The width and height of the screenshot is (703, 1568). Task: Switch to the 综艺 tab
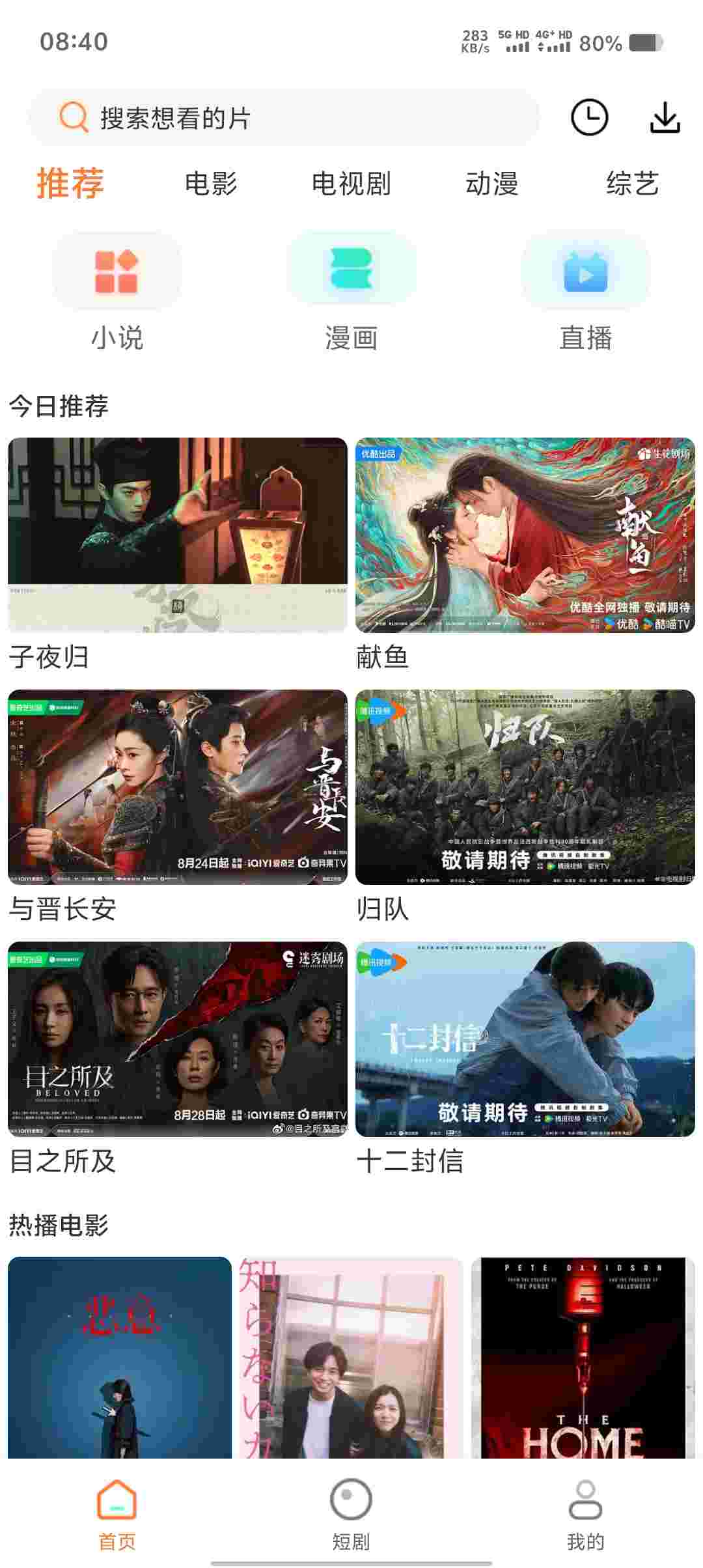[632, 184]
